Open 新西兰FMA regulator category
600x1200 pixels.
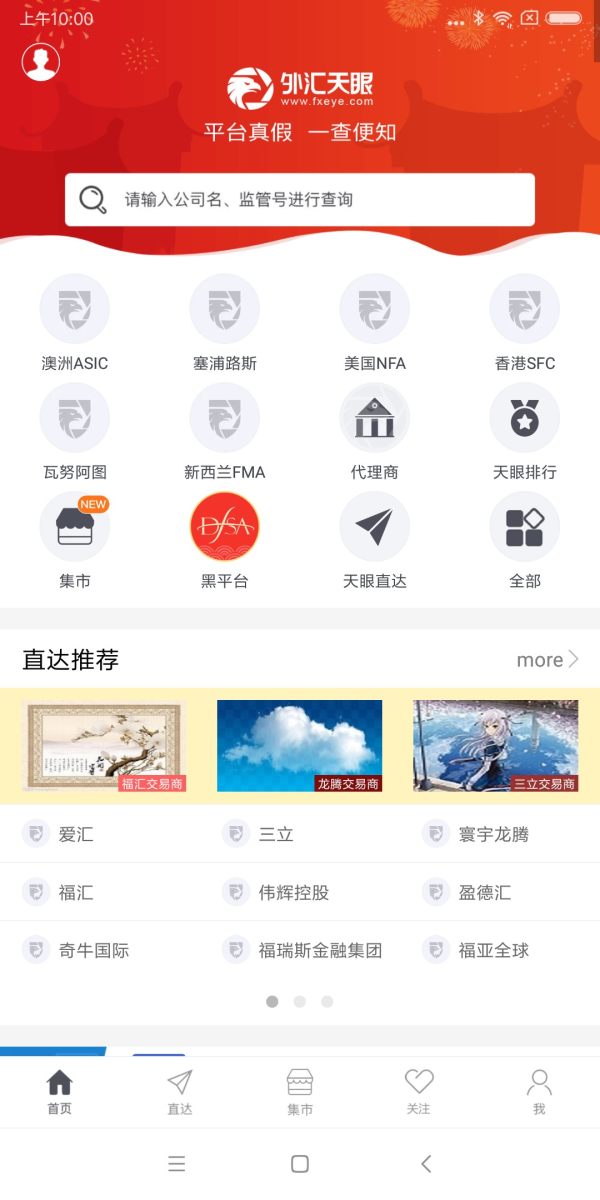point(225,432)
